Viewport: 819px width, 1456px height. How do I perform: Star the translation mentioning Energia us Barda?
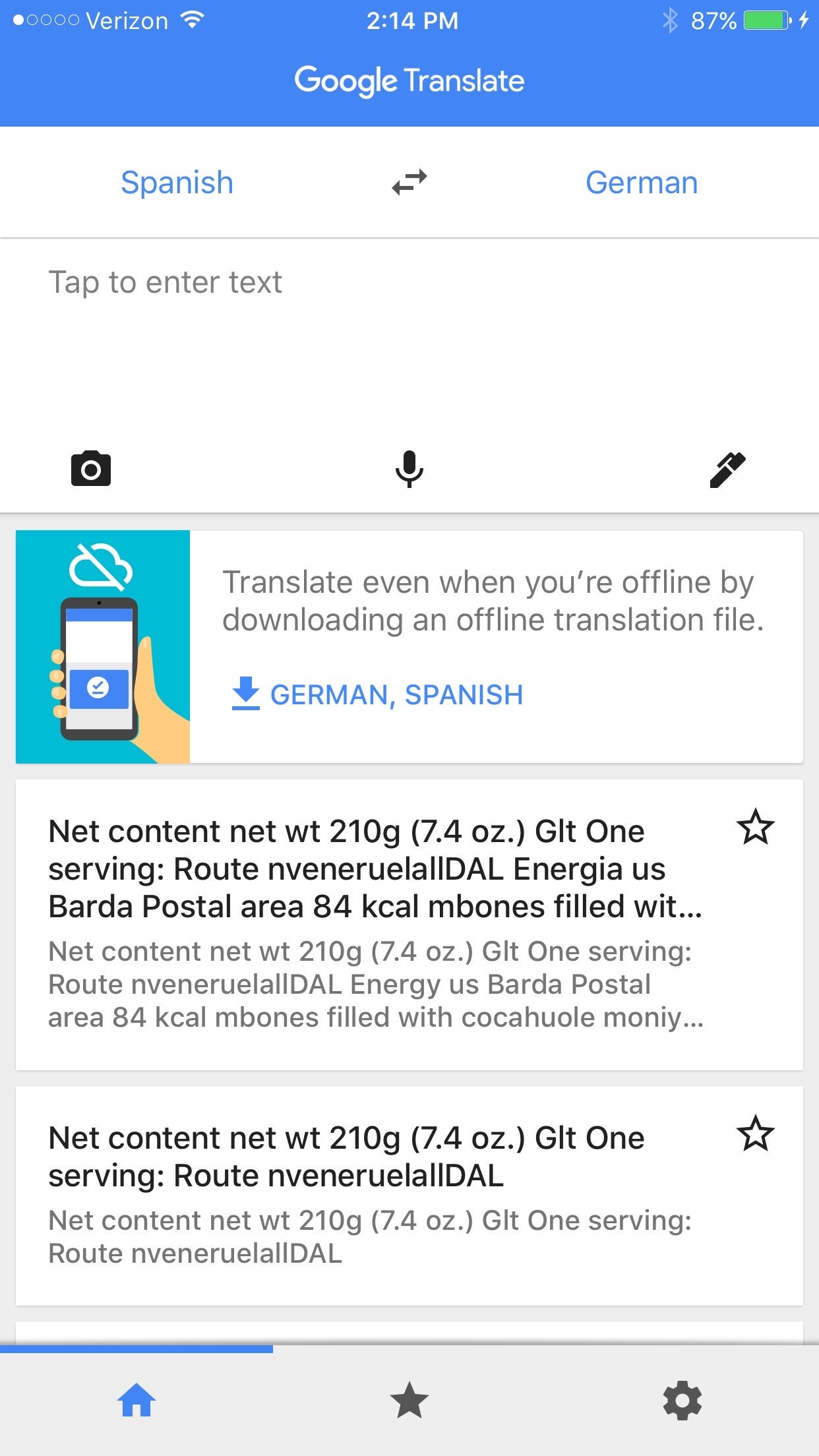pos(755,828)
